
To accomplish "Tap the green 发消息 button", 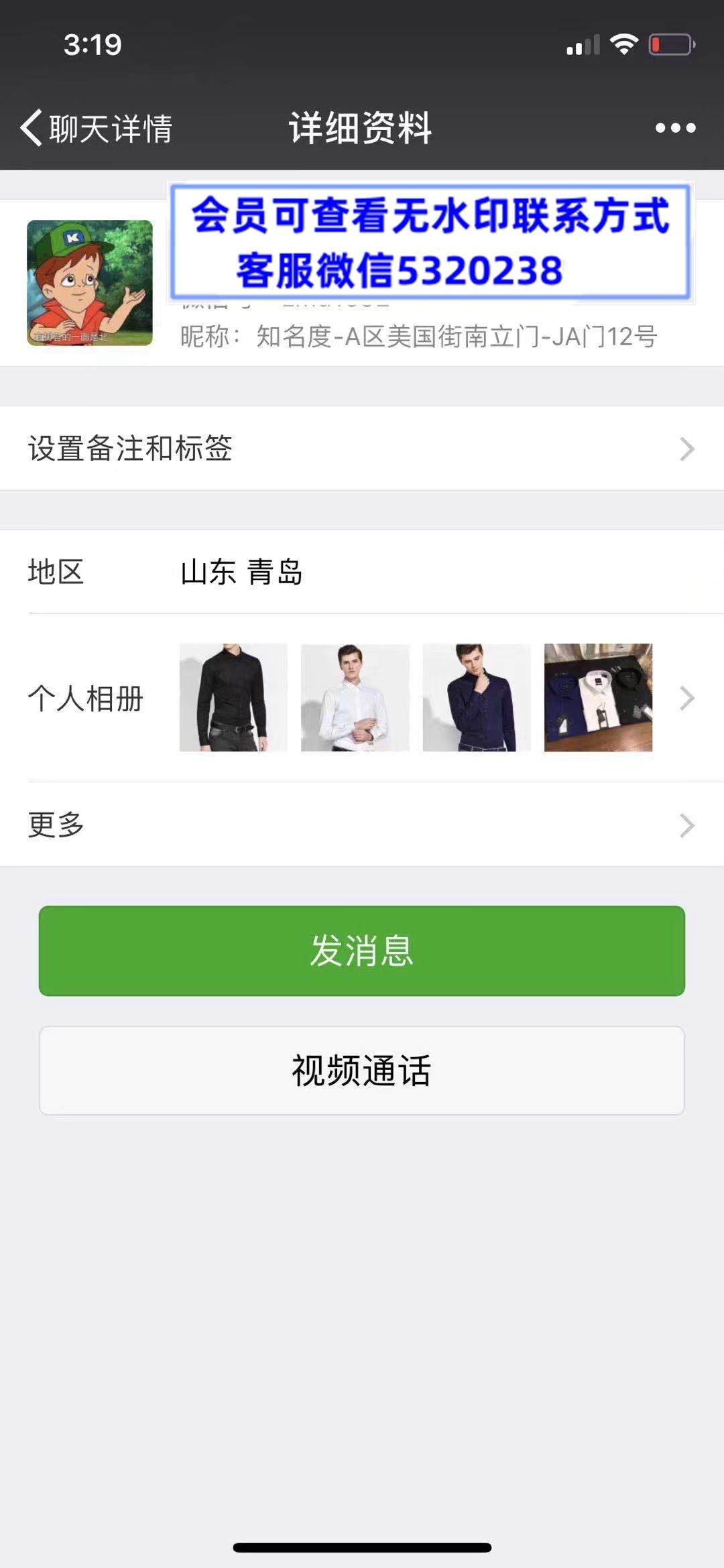I will (x=362, y=951).
